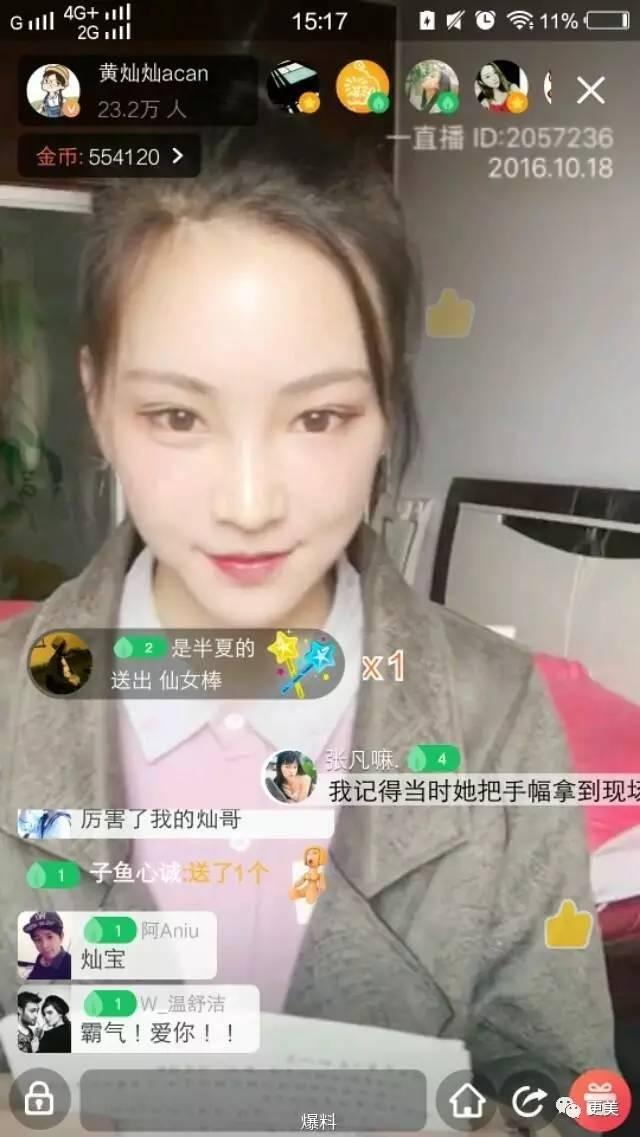View 张凡嘛.'s profile picture

[x=289, y=777]
